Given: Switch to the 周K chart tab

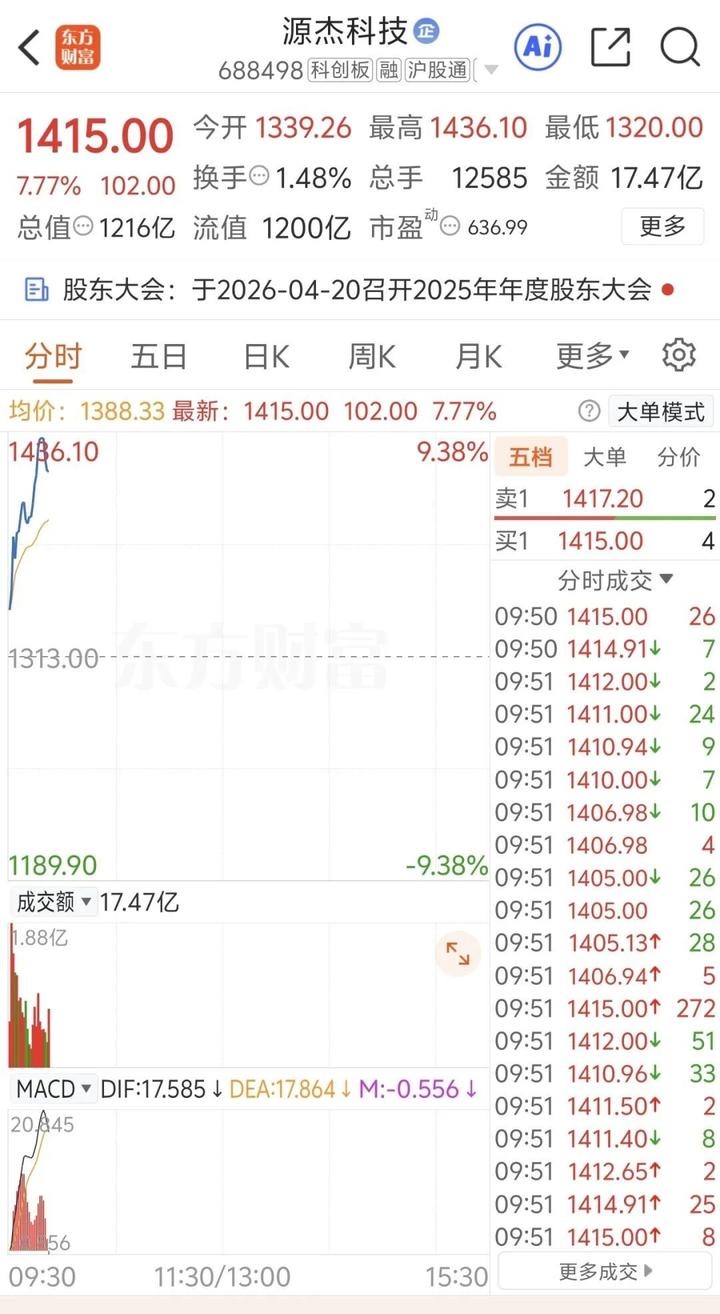Looking at the screenshot, I should tap(371, 356).
